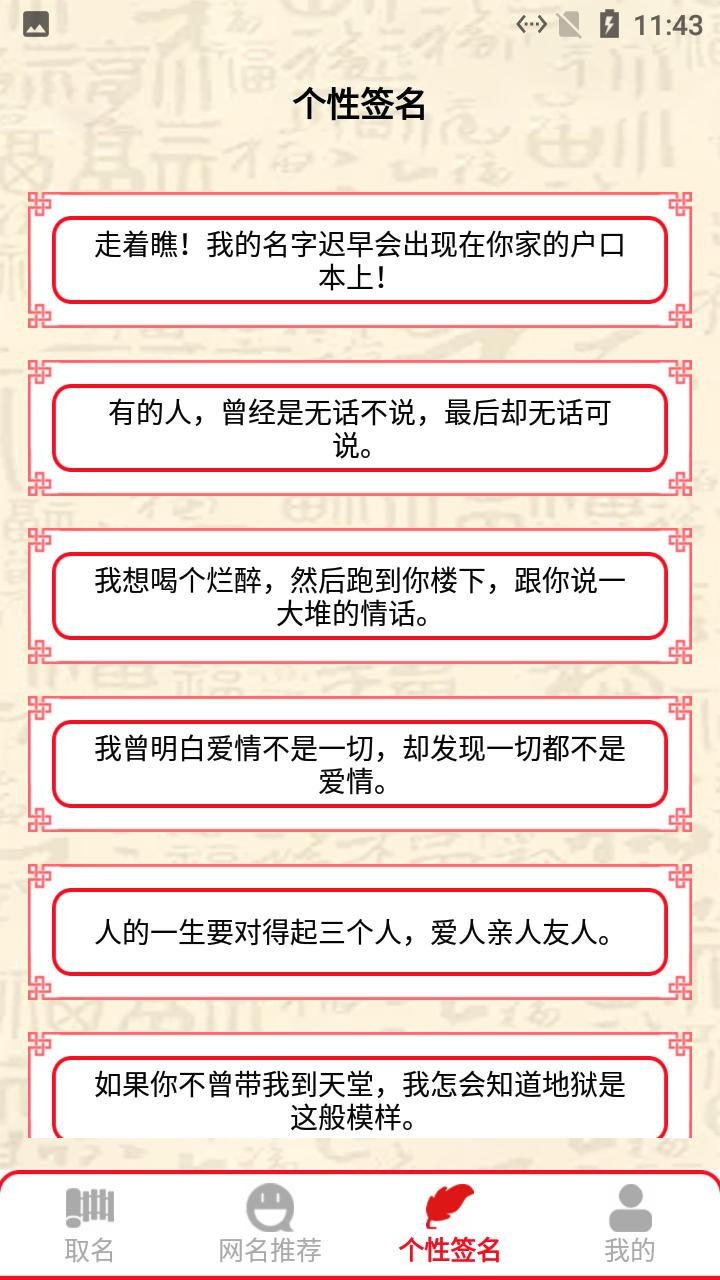Viewport: 720px width, 1280px height.
Task: Select the 个性签名 tab
Action: (450, 1224)
